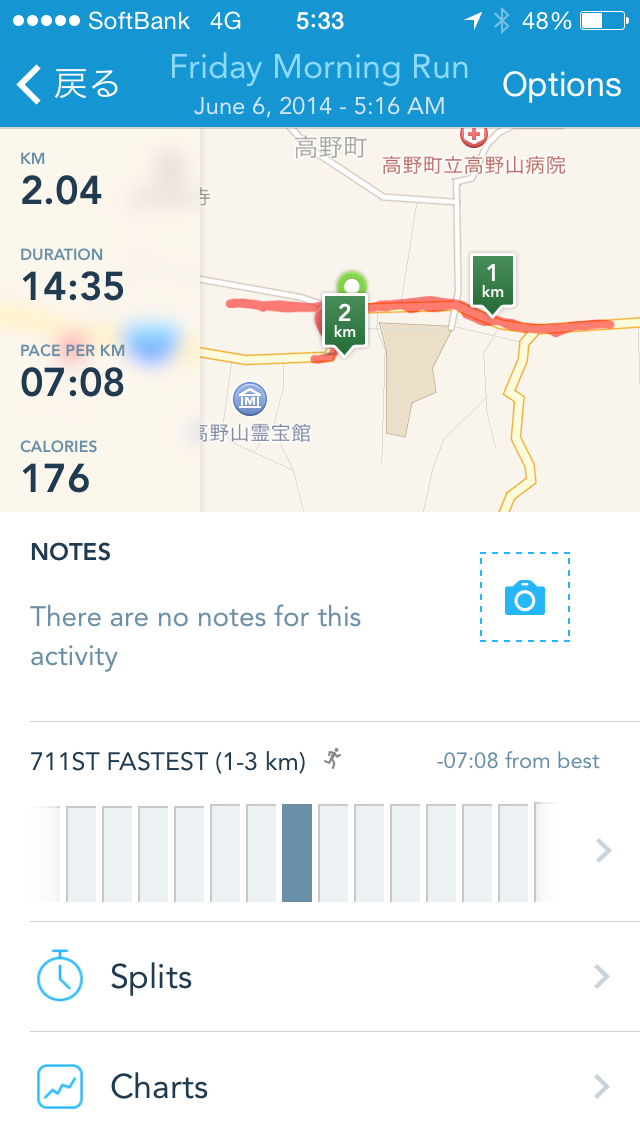Go back with the 戻る button

coord(68,85)
